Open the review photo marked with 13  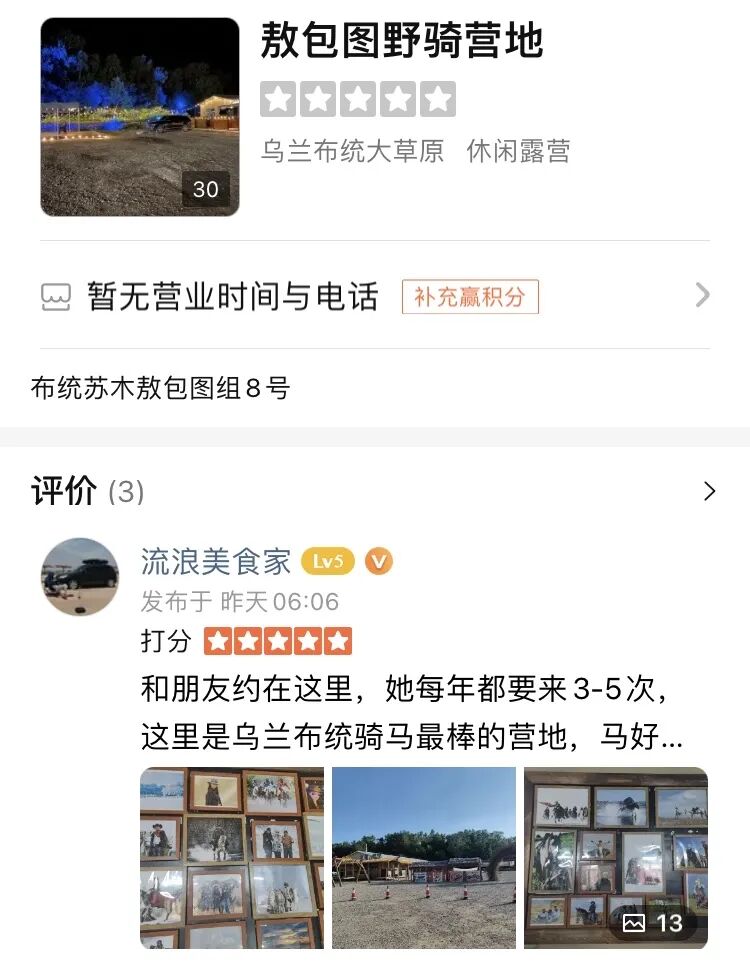616,857
